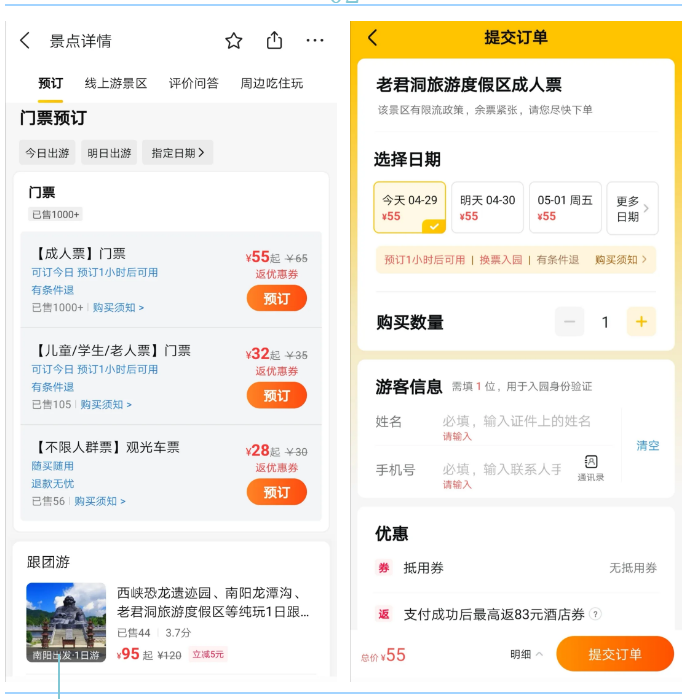Choose the 指定日期 date filter
The height and width of the screenshot is (699, 693).
point(177,153)
